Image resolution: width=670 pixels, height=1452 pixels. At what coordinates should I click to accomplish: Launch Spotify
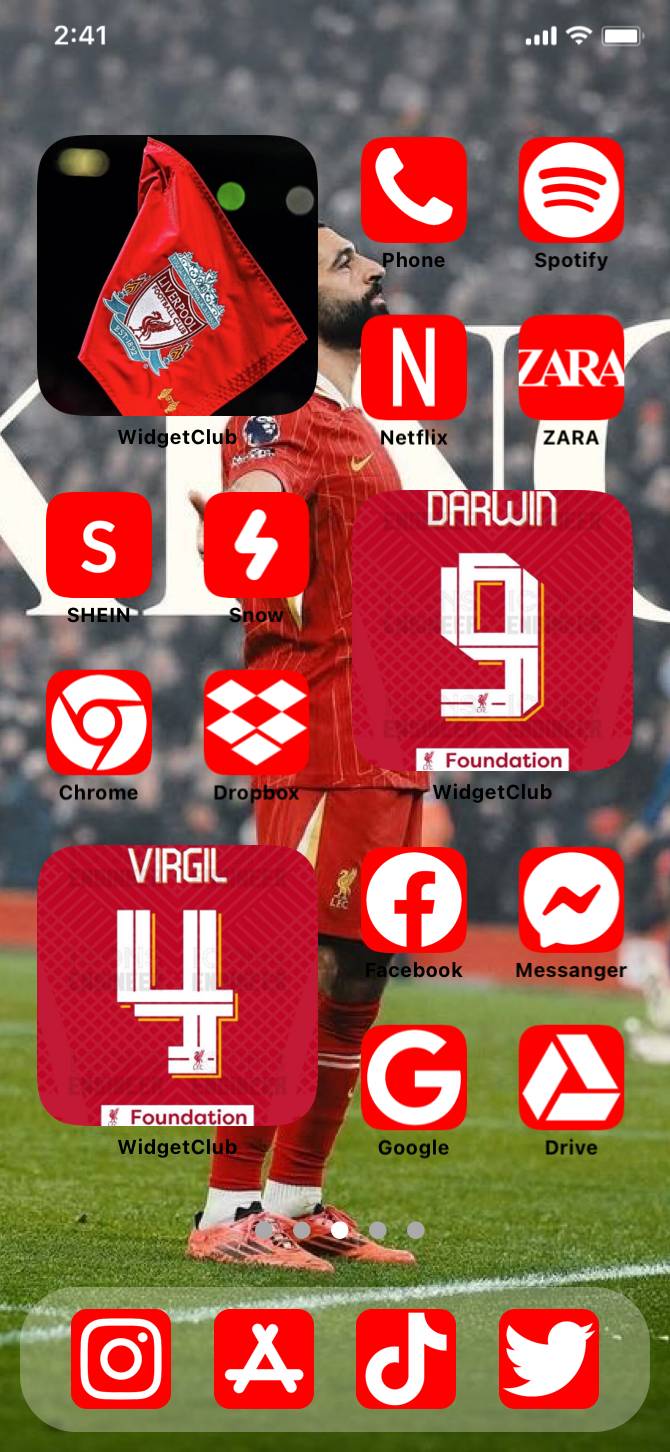tap(571, 190)
